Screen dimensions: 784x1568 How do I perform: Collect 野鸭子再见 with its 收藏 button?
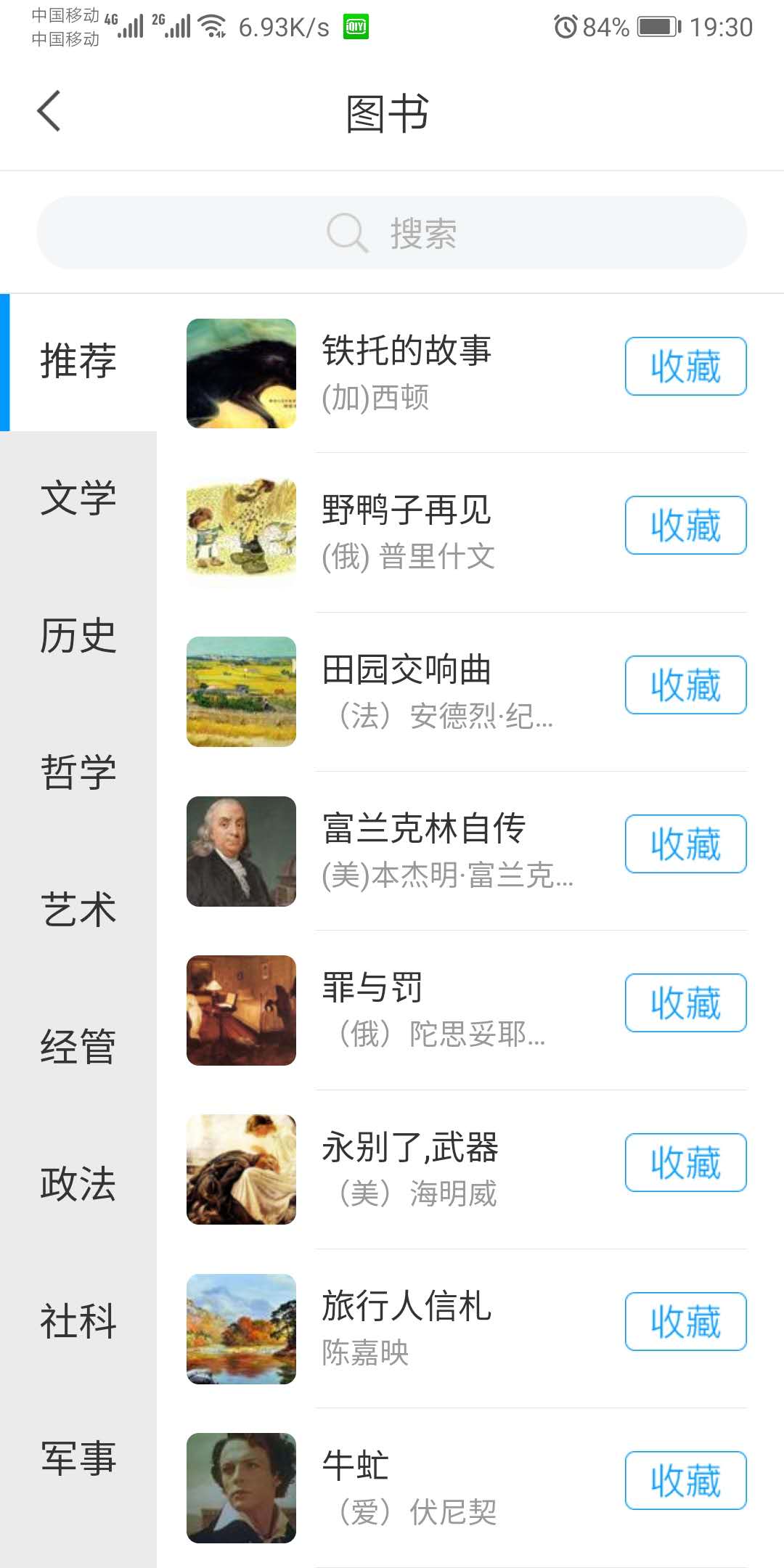click(685, 526)
